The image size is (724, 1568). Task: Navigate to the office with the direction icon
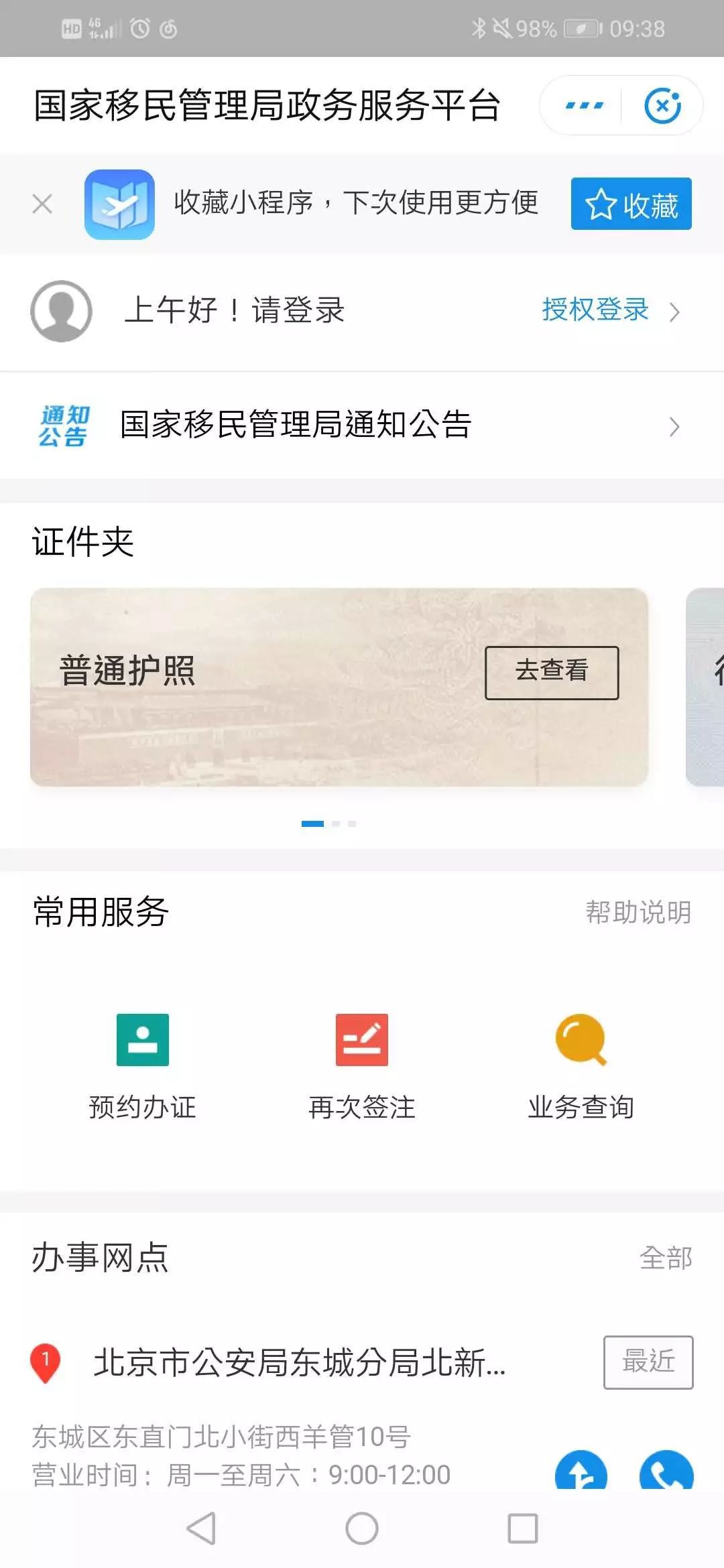[x=581, y=1472]
